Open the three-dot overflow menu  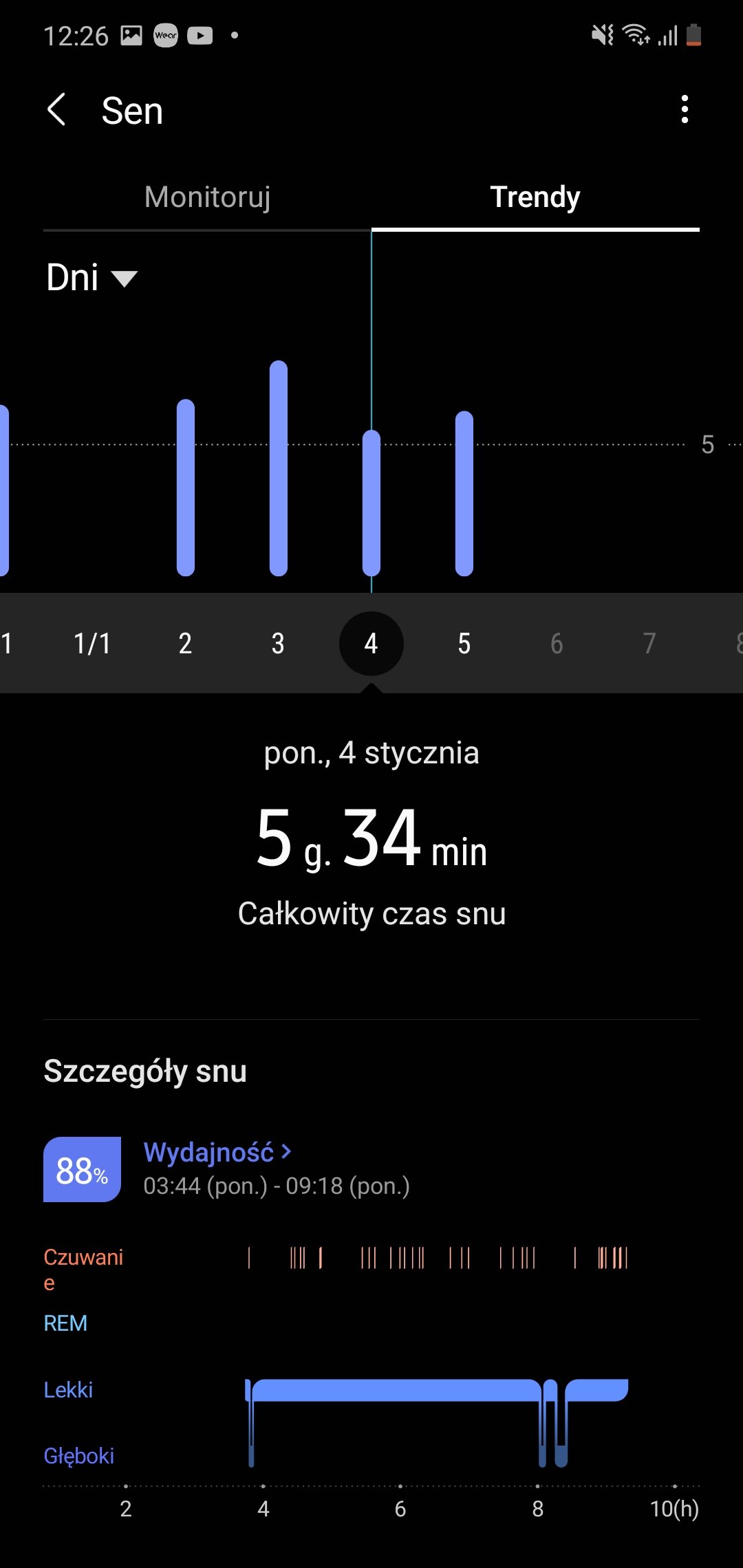click(684, 109)
